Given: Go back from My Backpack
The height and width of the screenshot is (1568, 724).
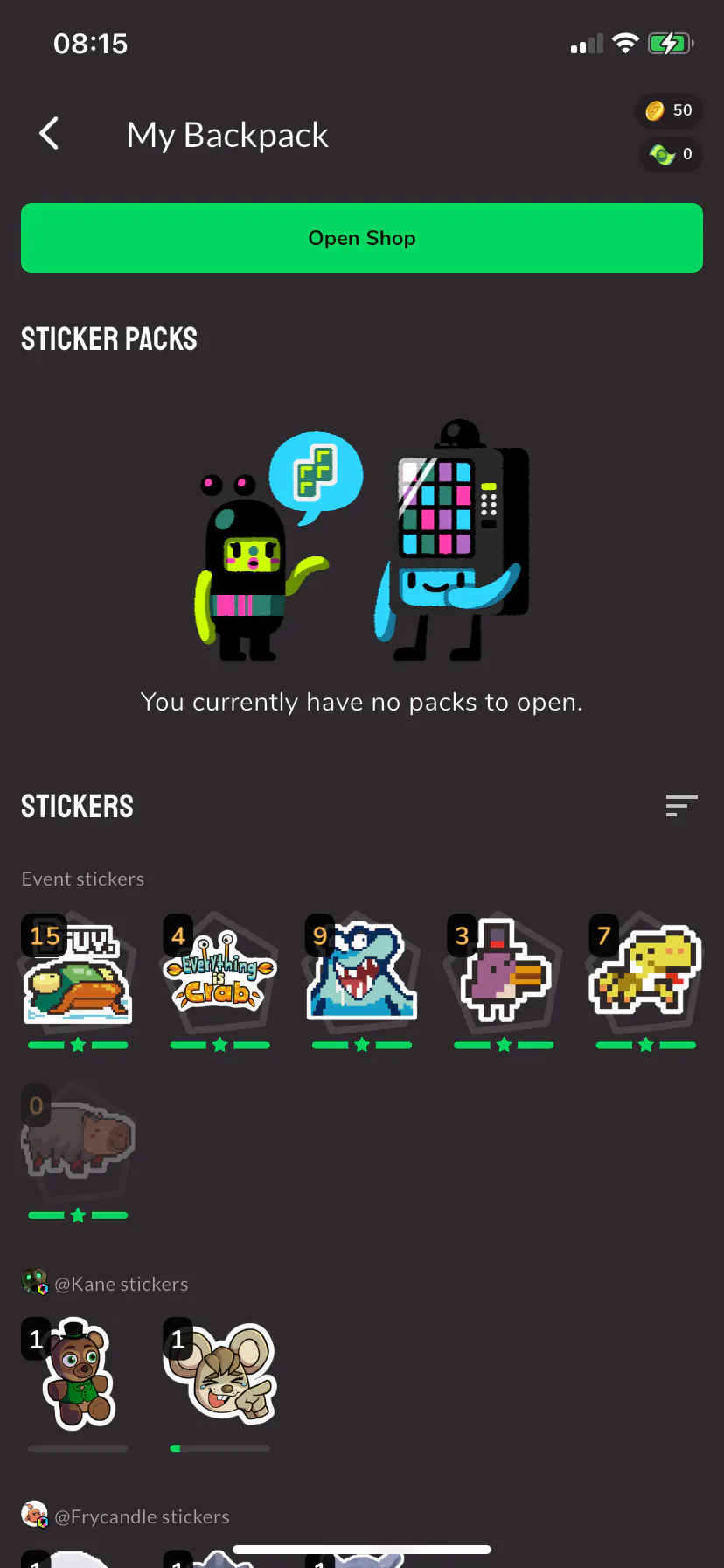Looking at the screenshot, I should 50,134.
